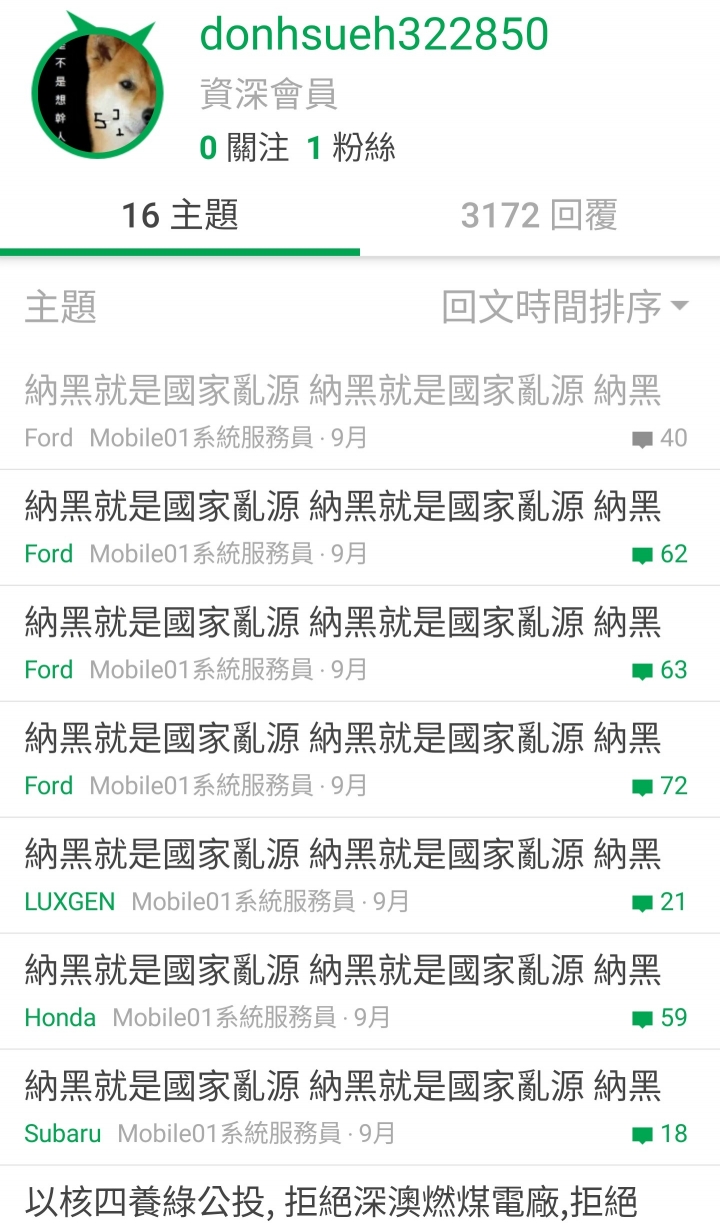Open the LUXGEN thread with 21 replies
720x1223 pixels.
pos(342,854)
